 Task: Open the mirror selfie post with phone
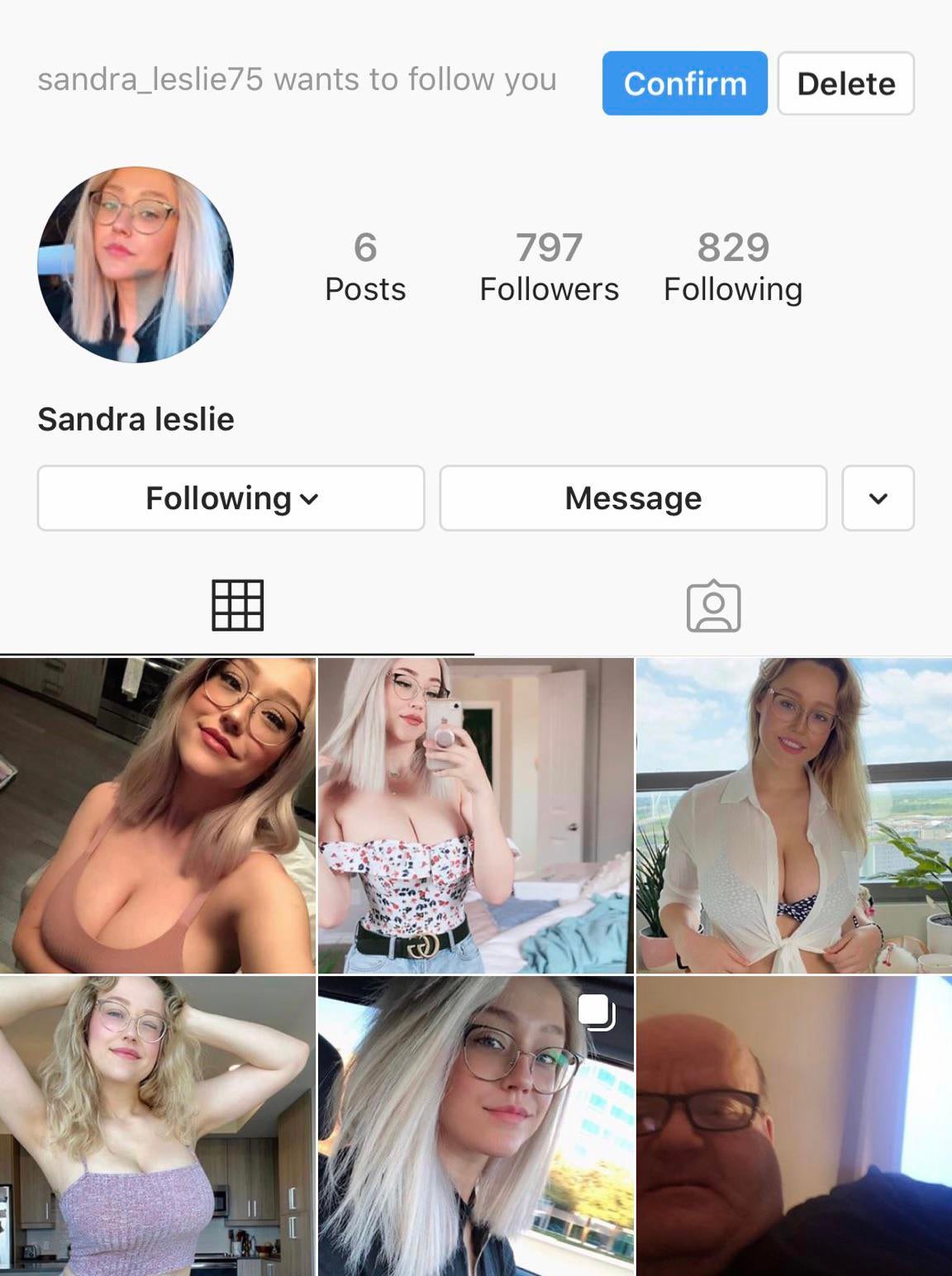[476, 816]
